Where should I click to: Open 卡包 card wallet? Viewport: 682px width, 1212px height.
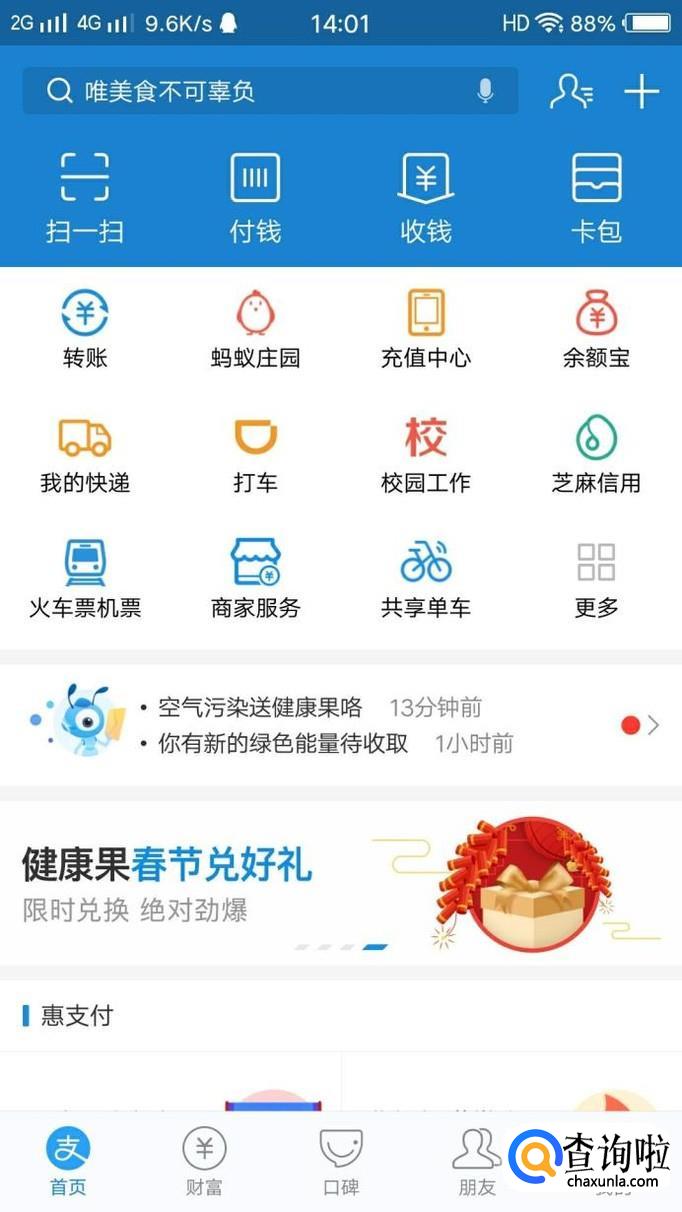click(x=596, y=197)
